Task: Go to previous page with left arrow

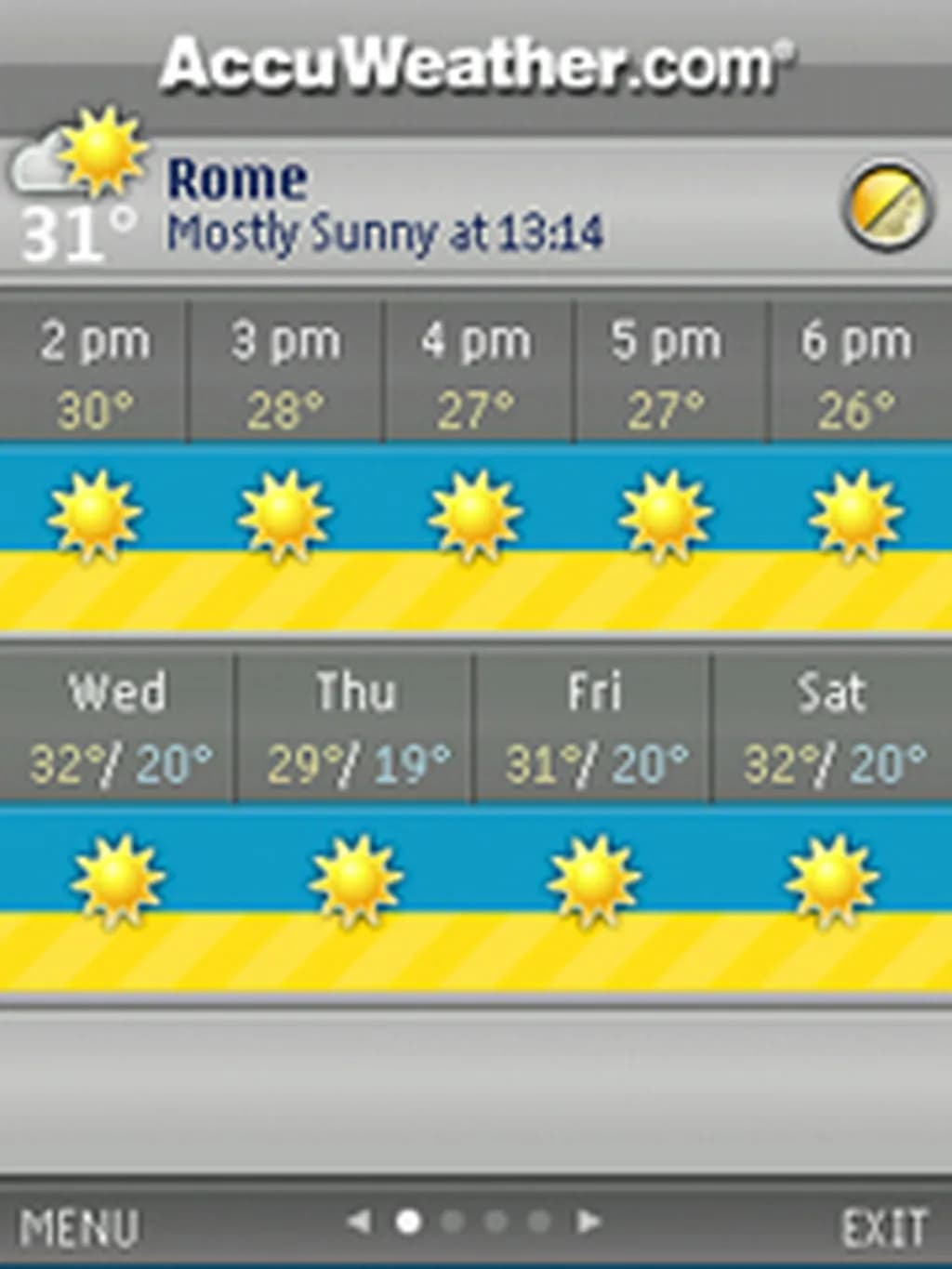Action: pyautogui.click(x=358, y=1222)
